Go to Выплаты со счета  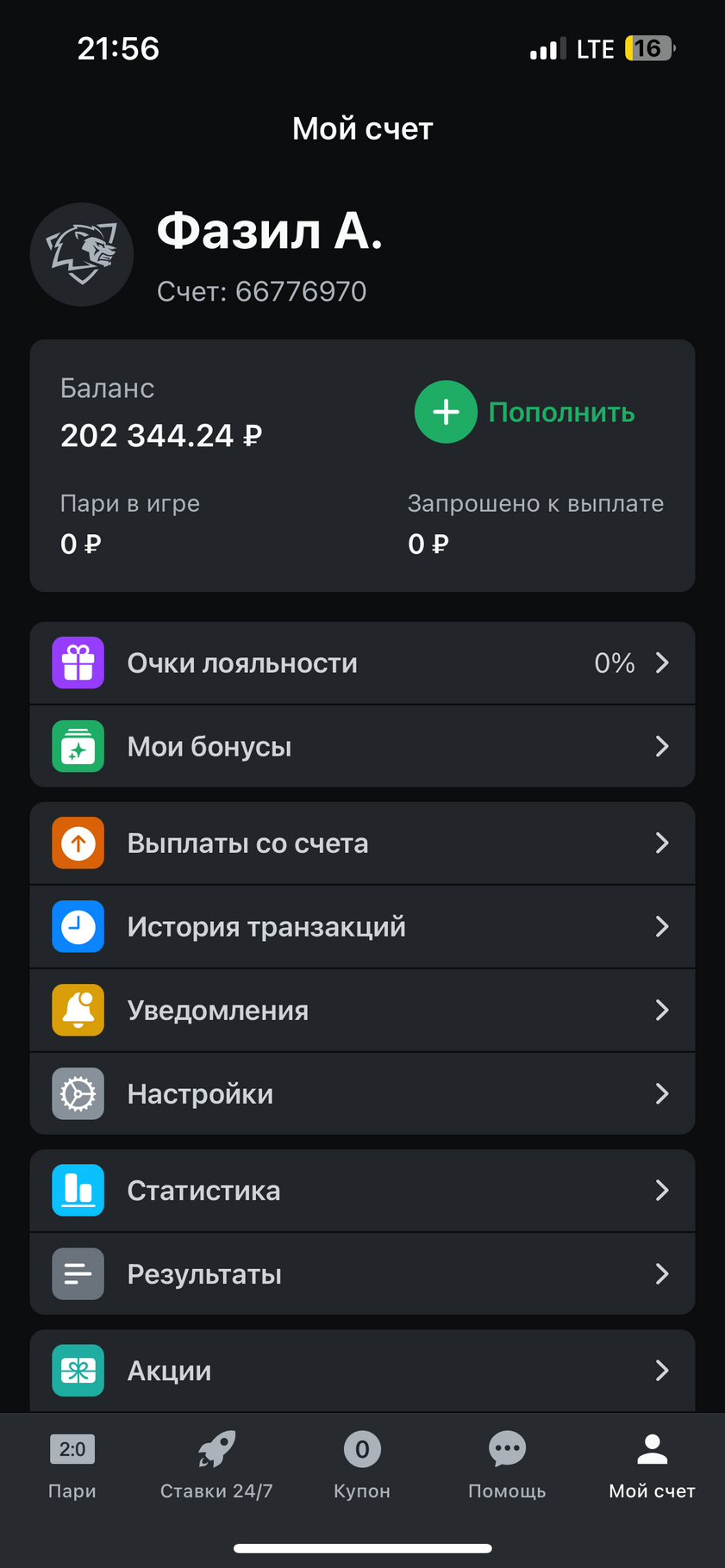tap(362, 843)
